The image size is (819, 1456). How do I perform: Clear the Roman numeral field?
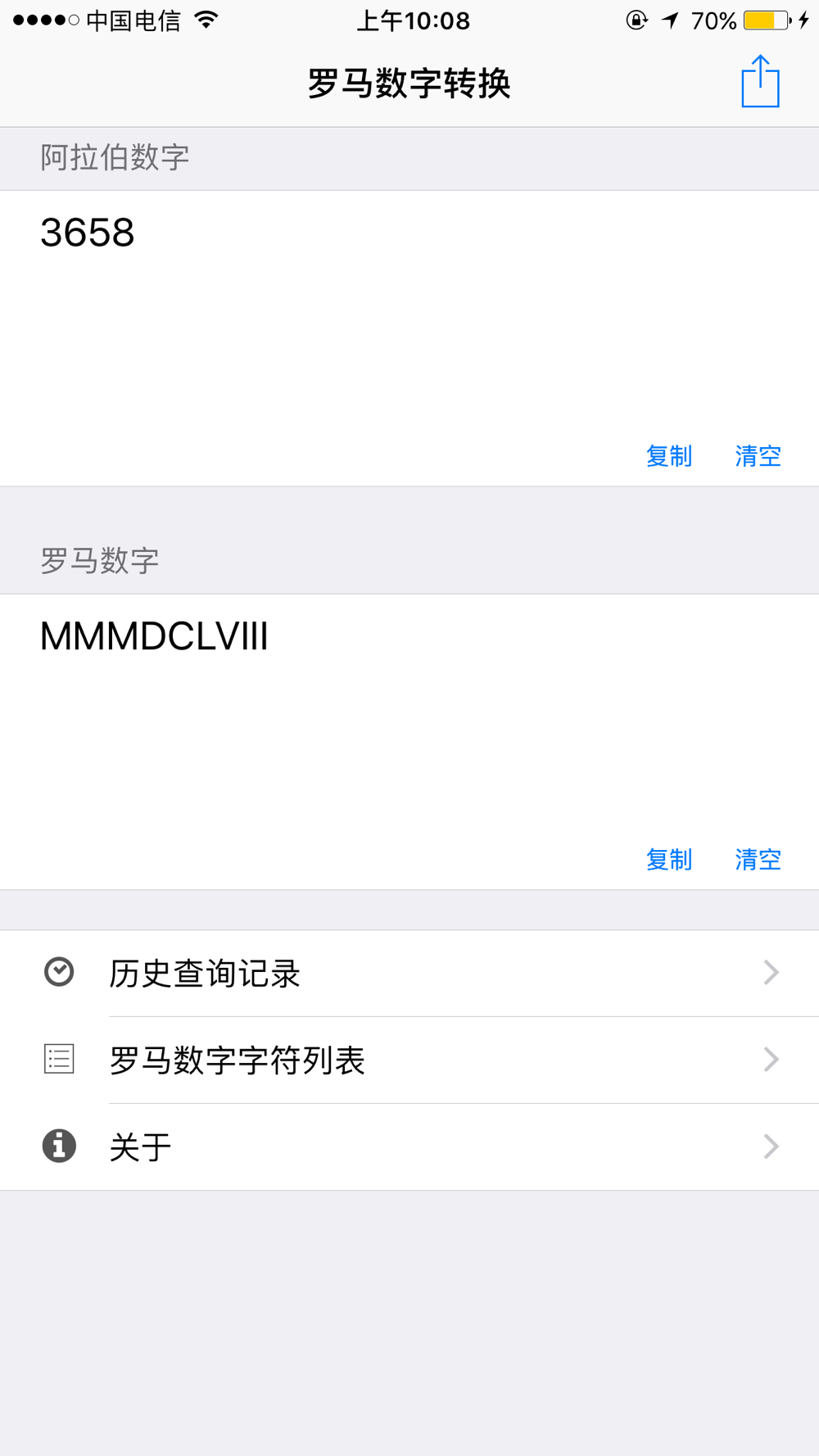[758, 860]
